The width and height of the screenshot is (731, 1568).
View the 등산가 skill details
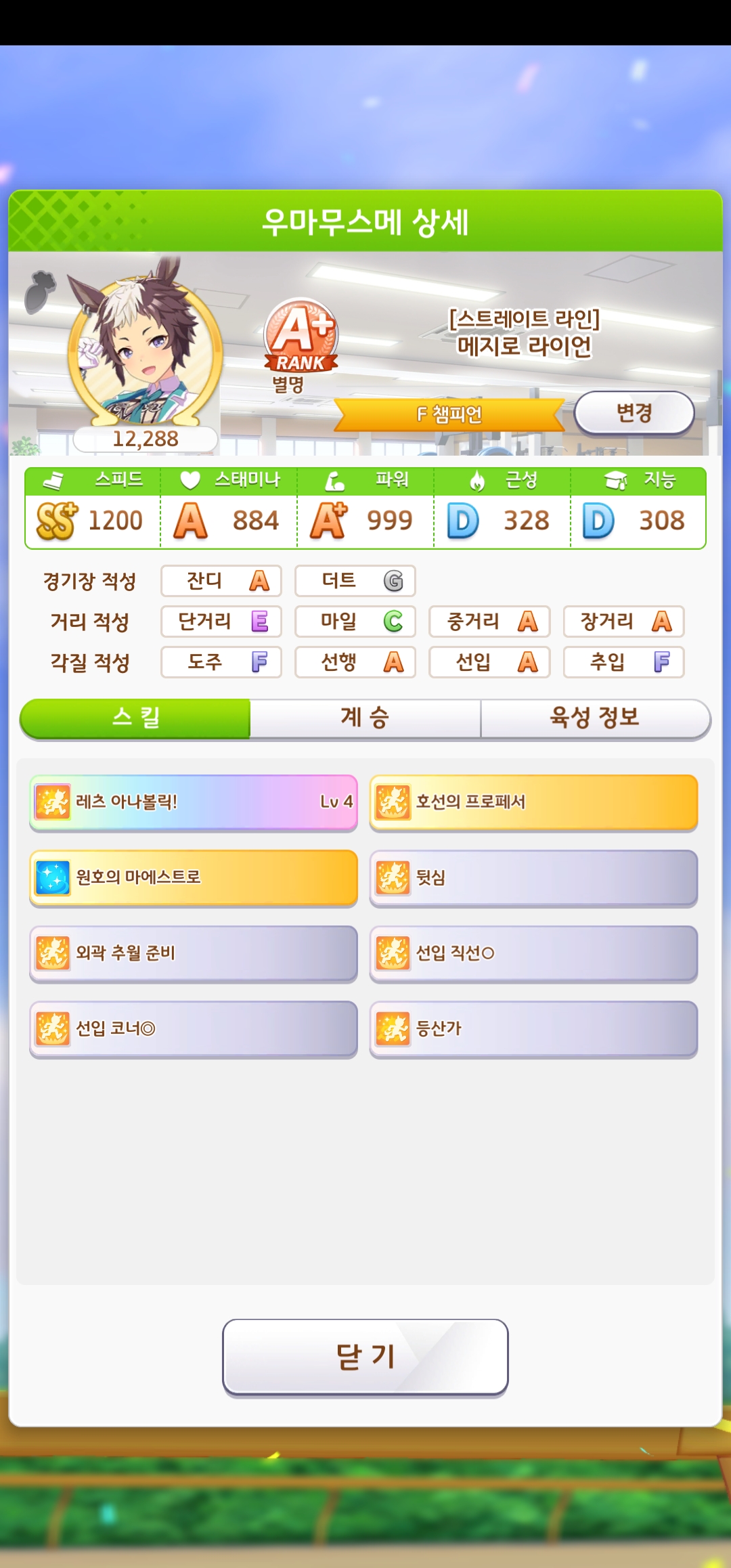click(x=533, y=1029)
